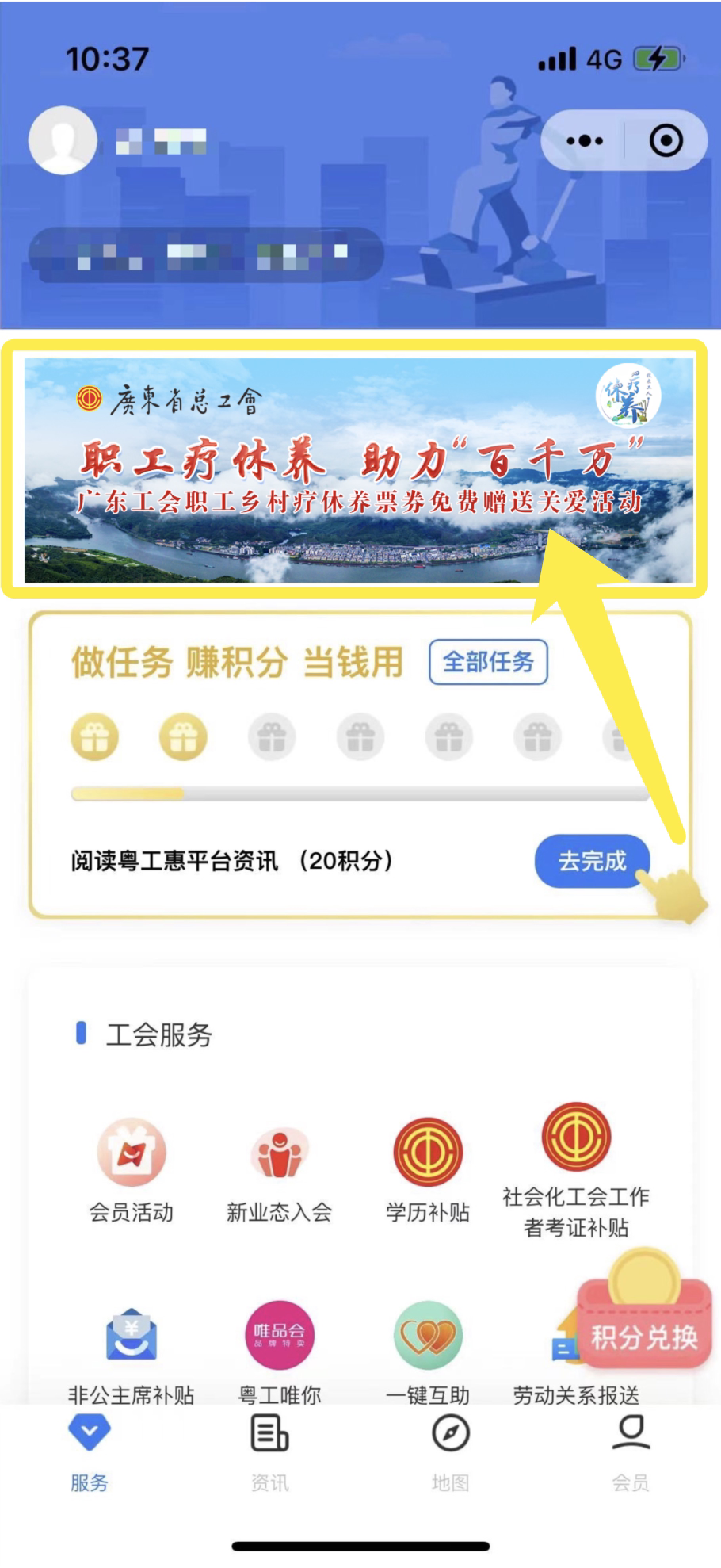Open the mini program more options menu
Viewport: 721px width, 1568px height.
point(585,141)
